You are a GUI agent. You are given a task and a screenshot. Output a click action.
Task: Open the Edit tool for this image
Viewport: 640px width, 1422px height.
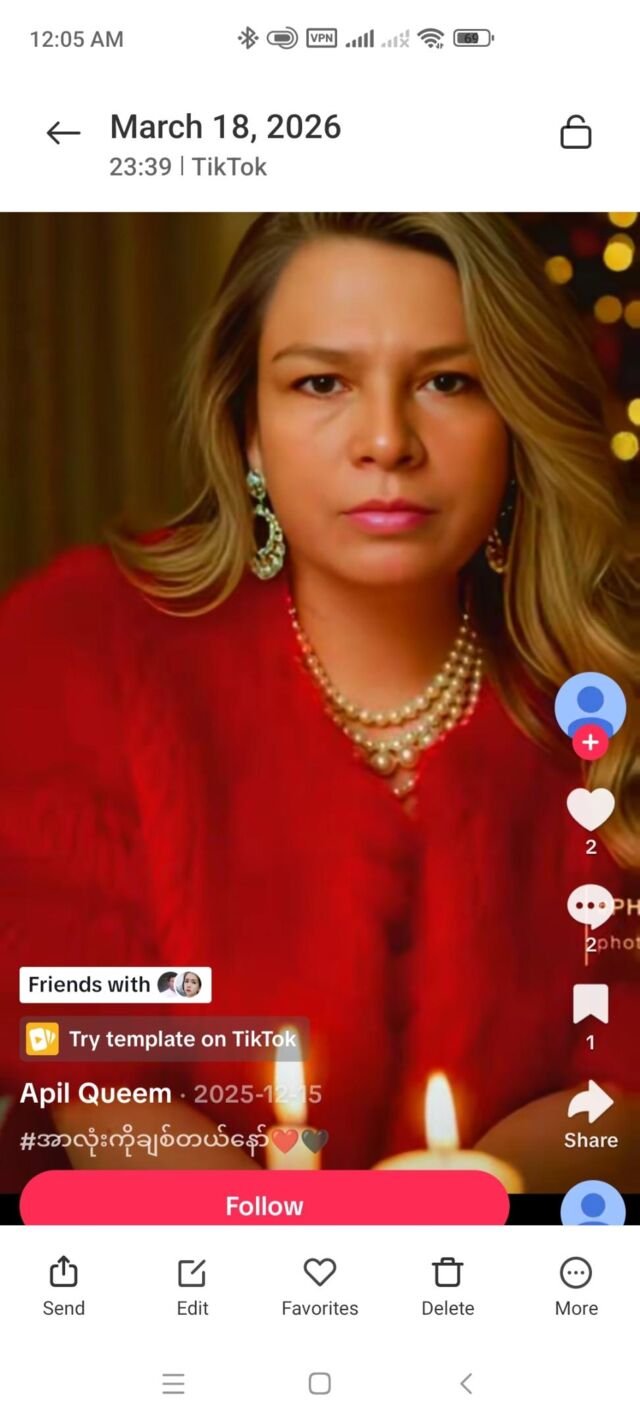pos(192,1287)
